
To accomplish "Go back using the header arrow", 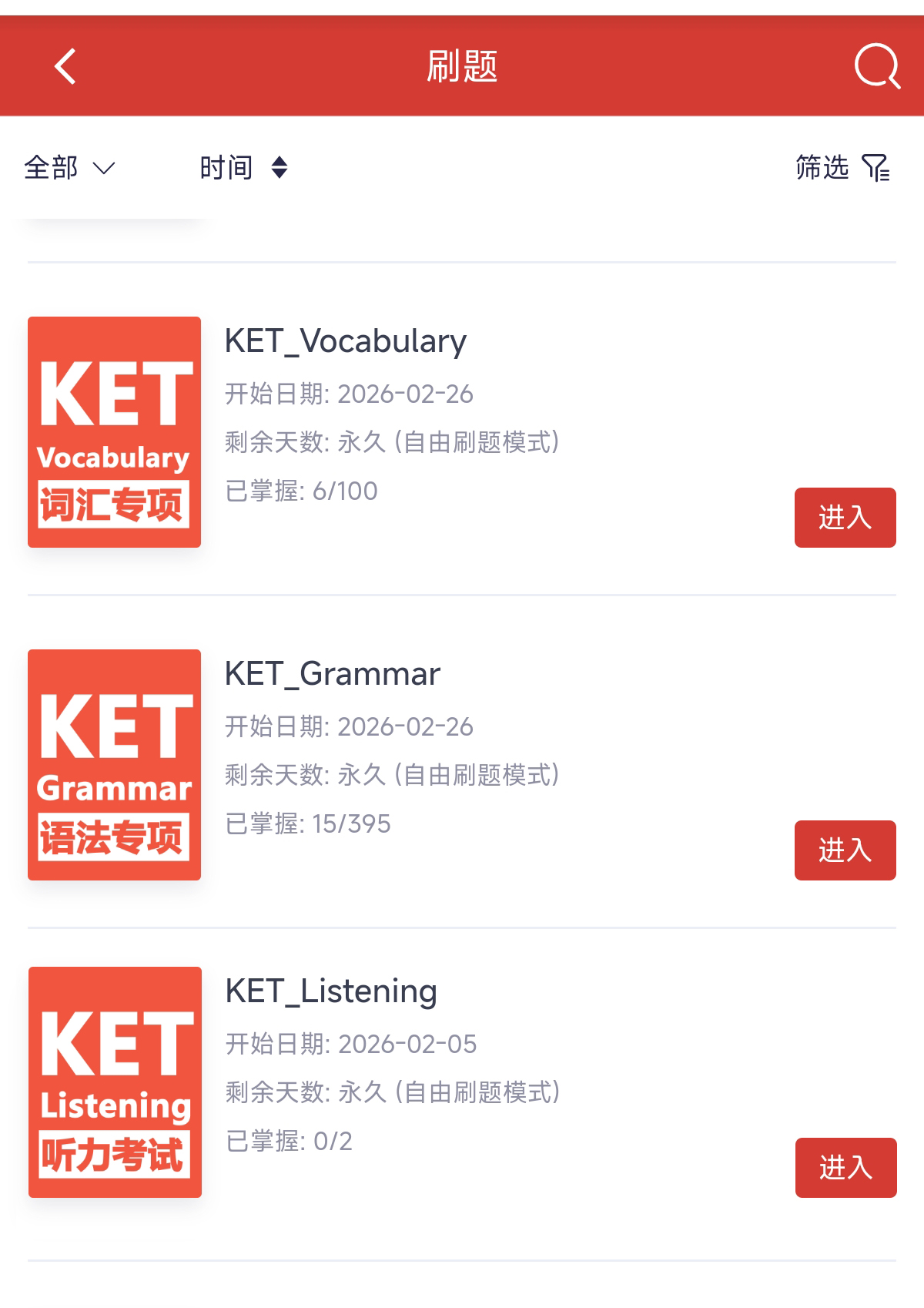I will 66,66.
